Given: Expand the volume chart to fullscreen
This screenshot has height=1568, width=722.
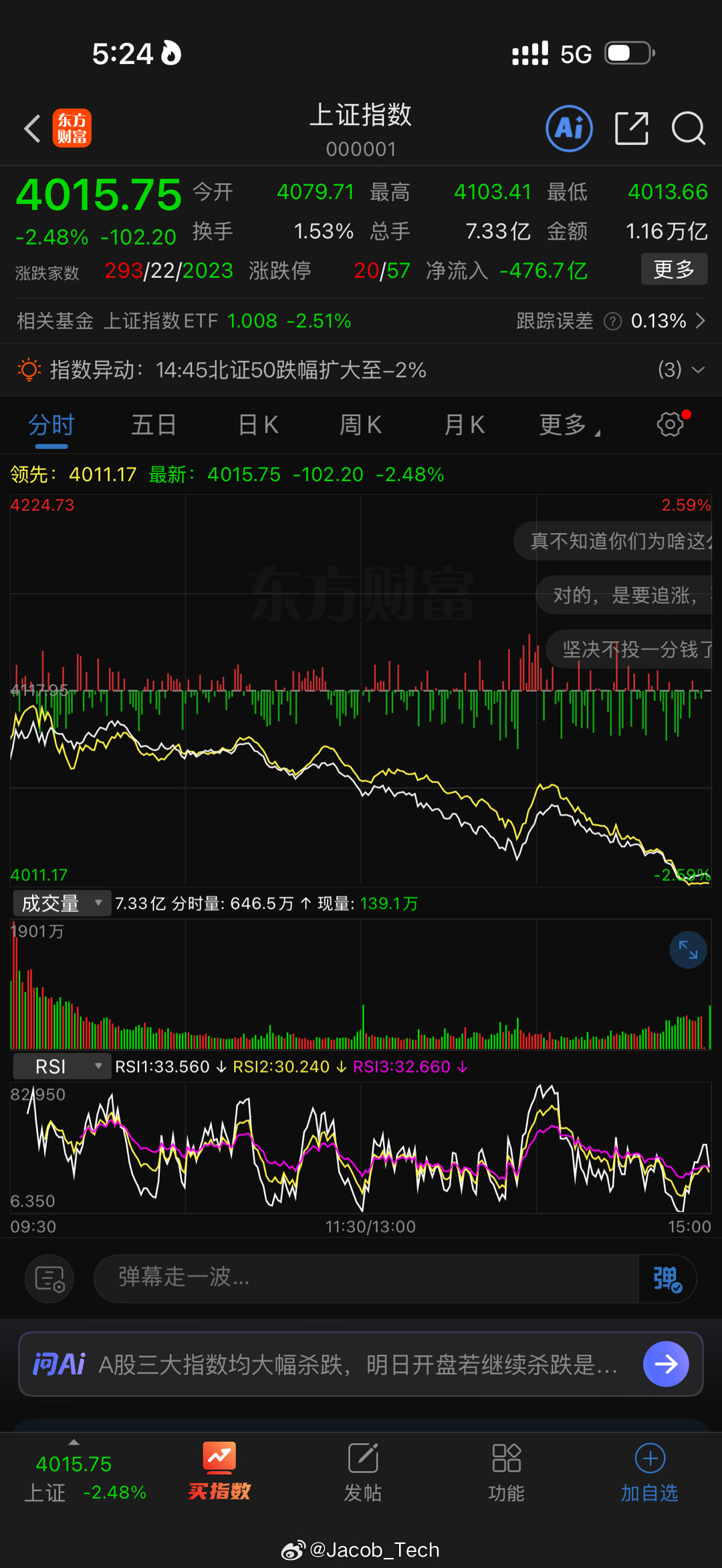Looking at the screenshot, I should pyautogui.click(x=687, y=950).
